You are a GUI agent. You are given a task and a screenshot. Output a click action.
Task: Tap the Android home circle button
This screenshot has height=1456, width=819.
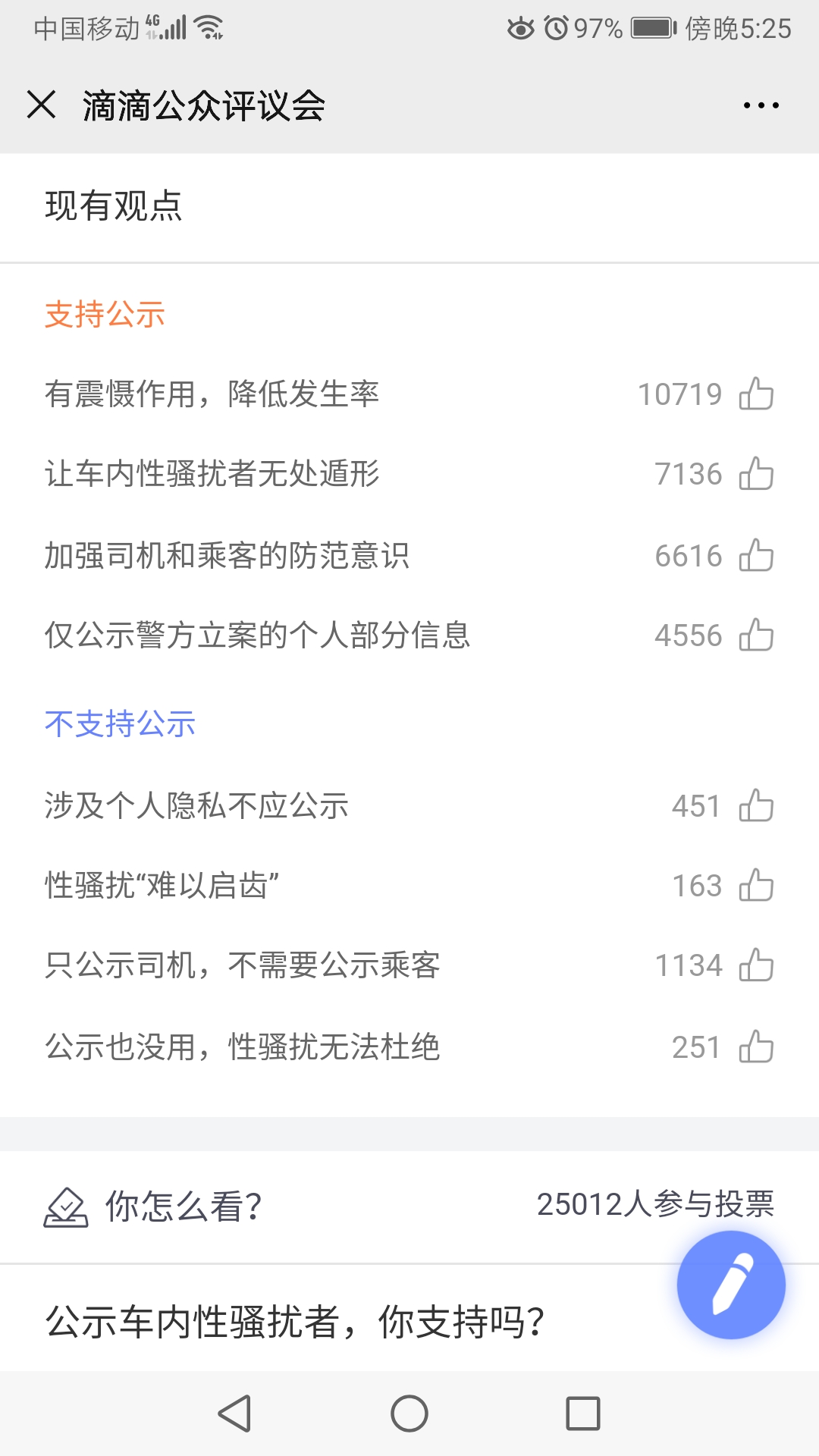409,1413
